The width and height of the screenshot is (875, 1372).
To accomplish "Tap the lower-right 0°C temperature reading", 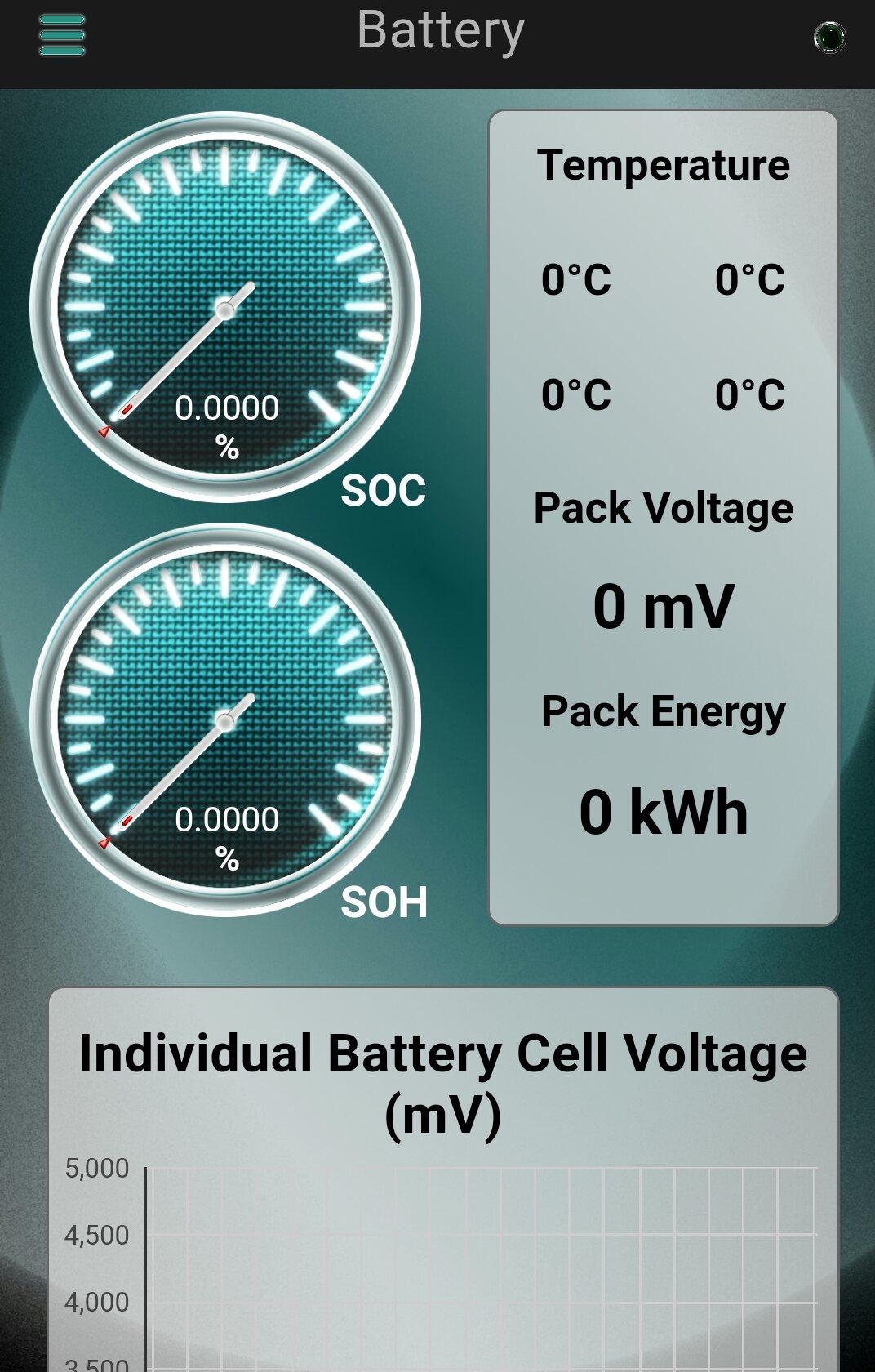I will point(749,394).
